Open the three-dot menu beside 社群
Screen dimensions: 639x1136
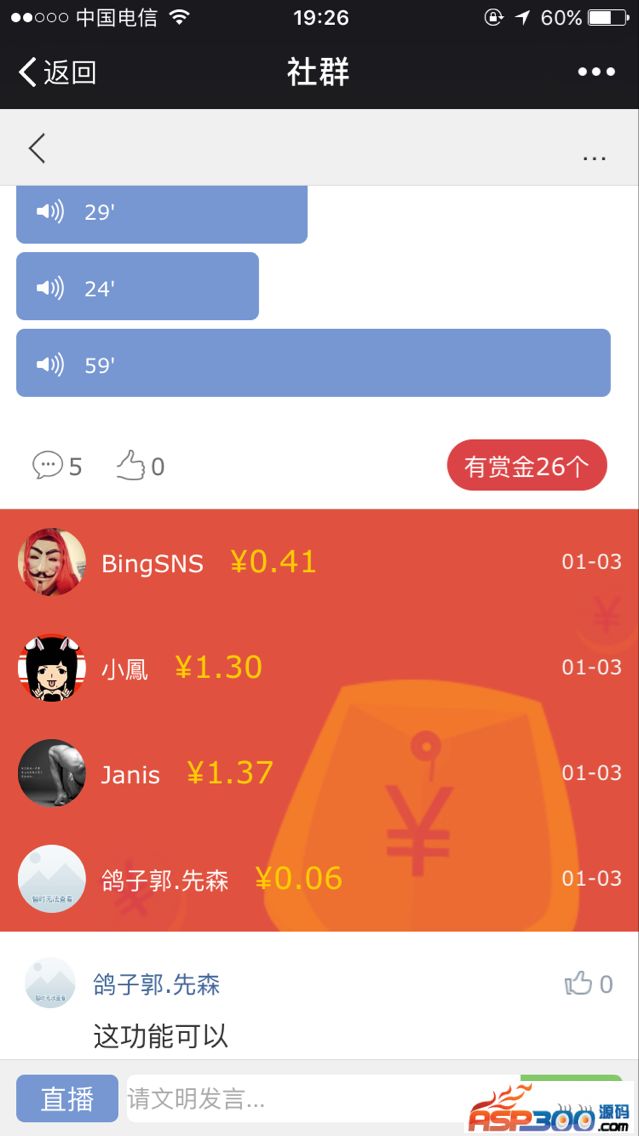(x=596, y=72)
